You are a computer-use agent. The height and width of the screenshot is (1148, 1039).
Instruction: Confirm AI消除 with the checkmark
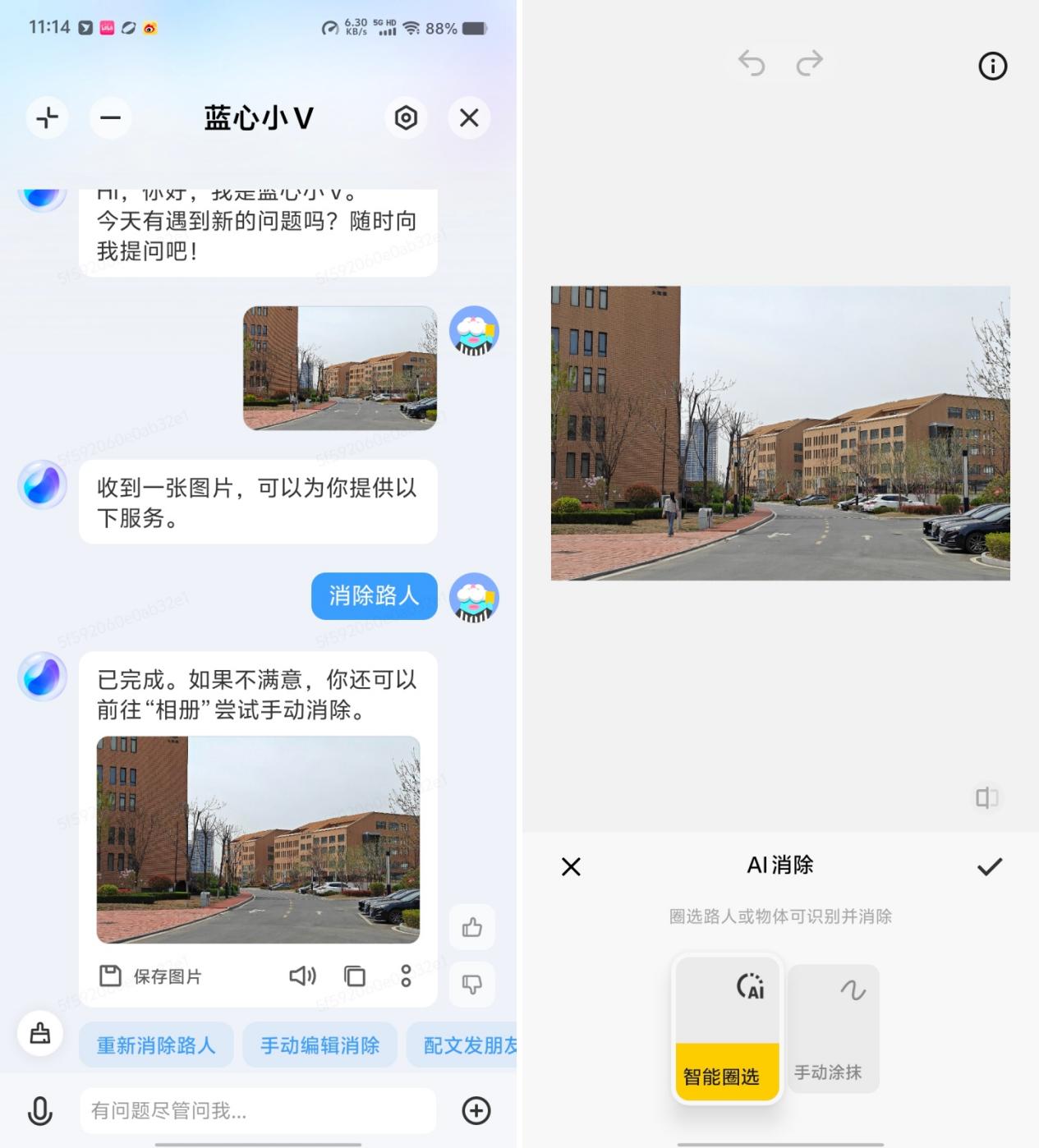click(990, 866)
